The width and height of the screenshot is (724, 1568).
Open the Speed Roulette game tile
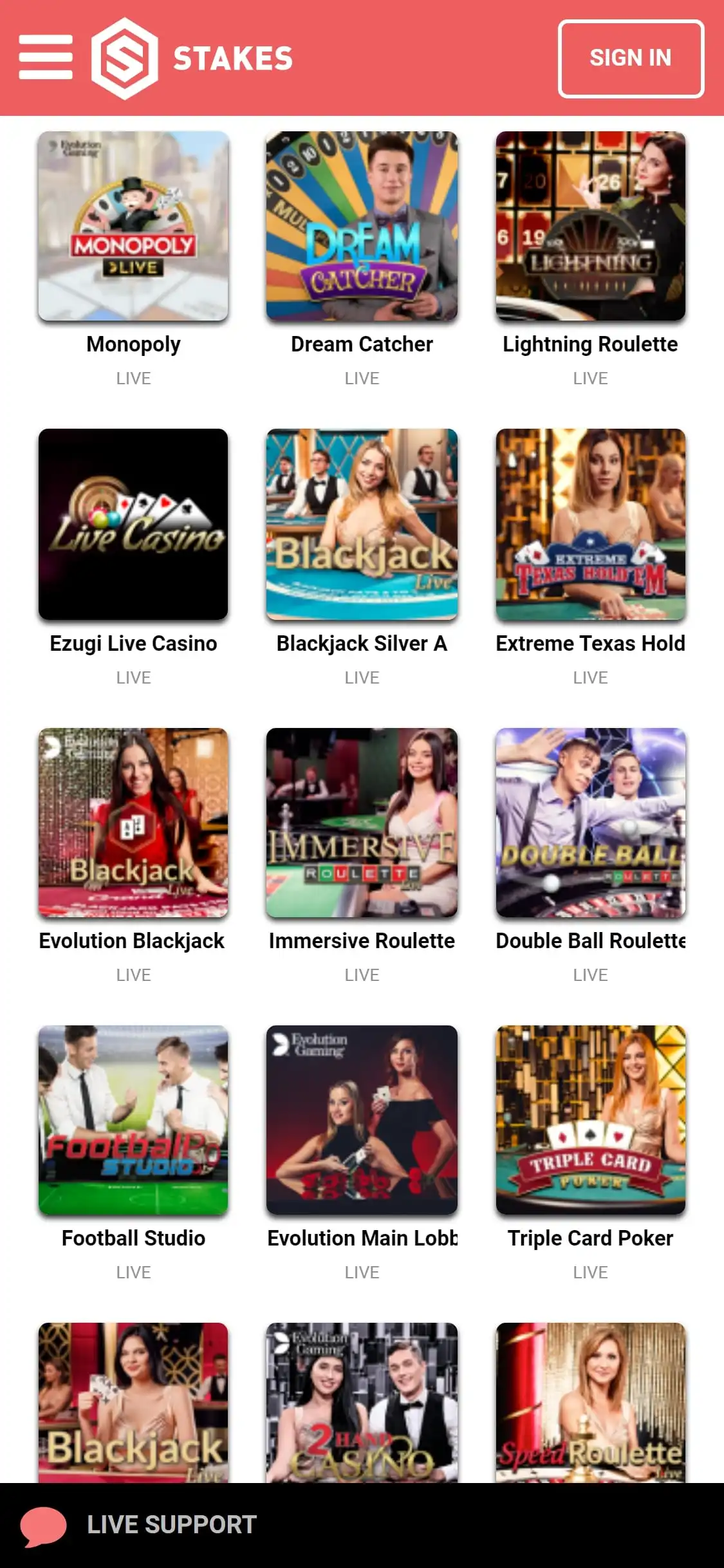point(590,1403)
